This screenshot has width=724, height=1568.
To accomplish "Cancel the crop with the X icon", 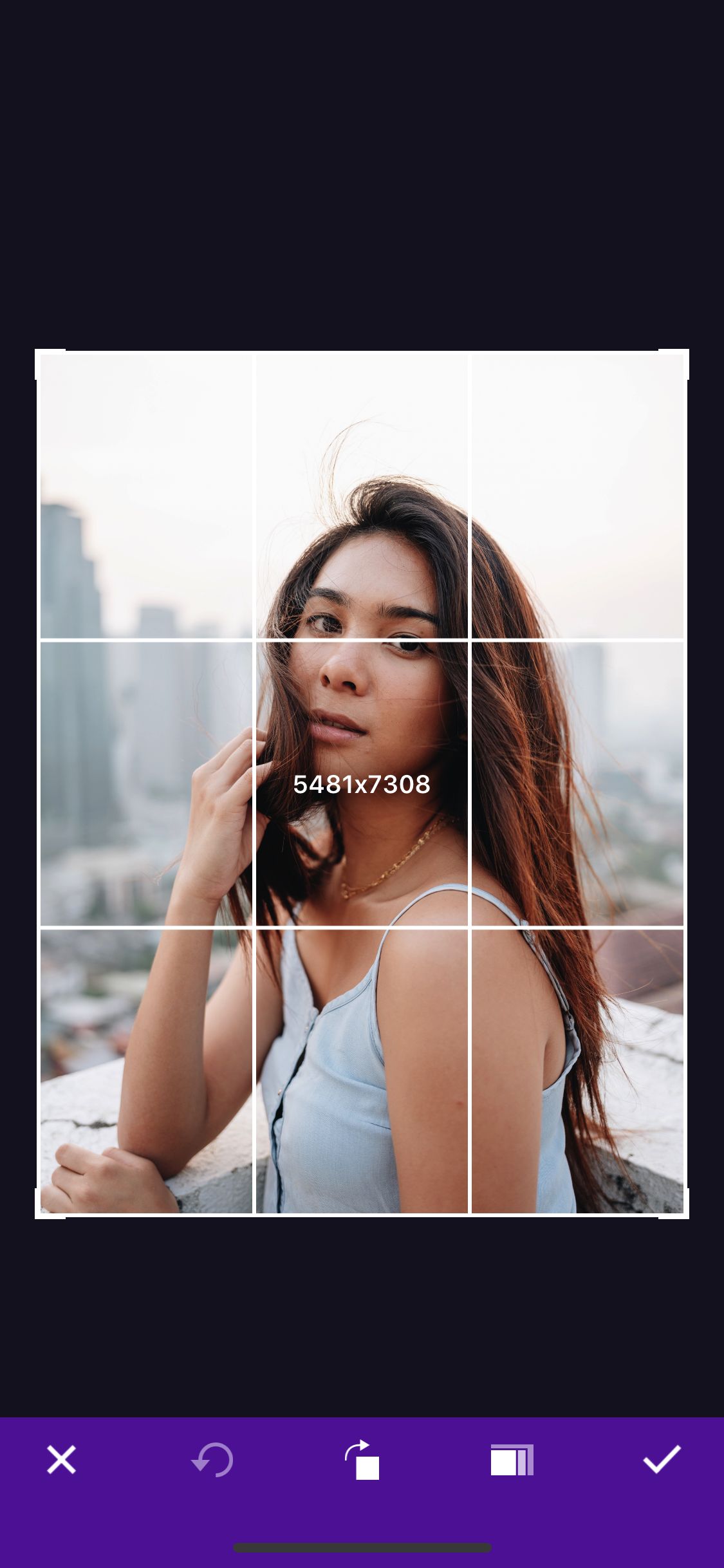I will 62,1459.
